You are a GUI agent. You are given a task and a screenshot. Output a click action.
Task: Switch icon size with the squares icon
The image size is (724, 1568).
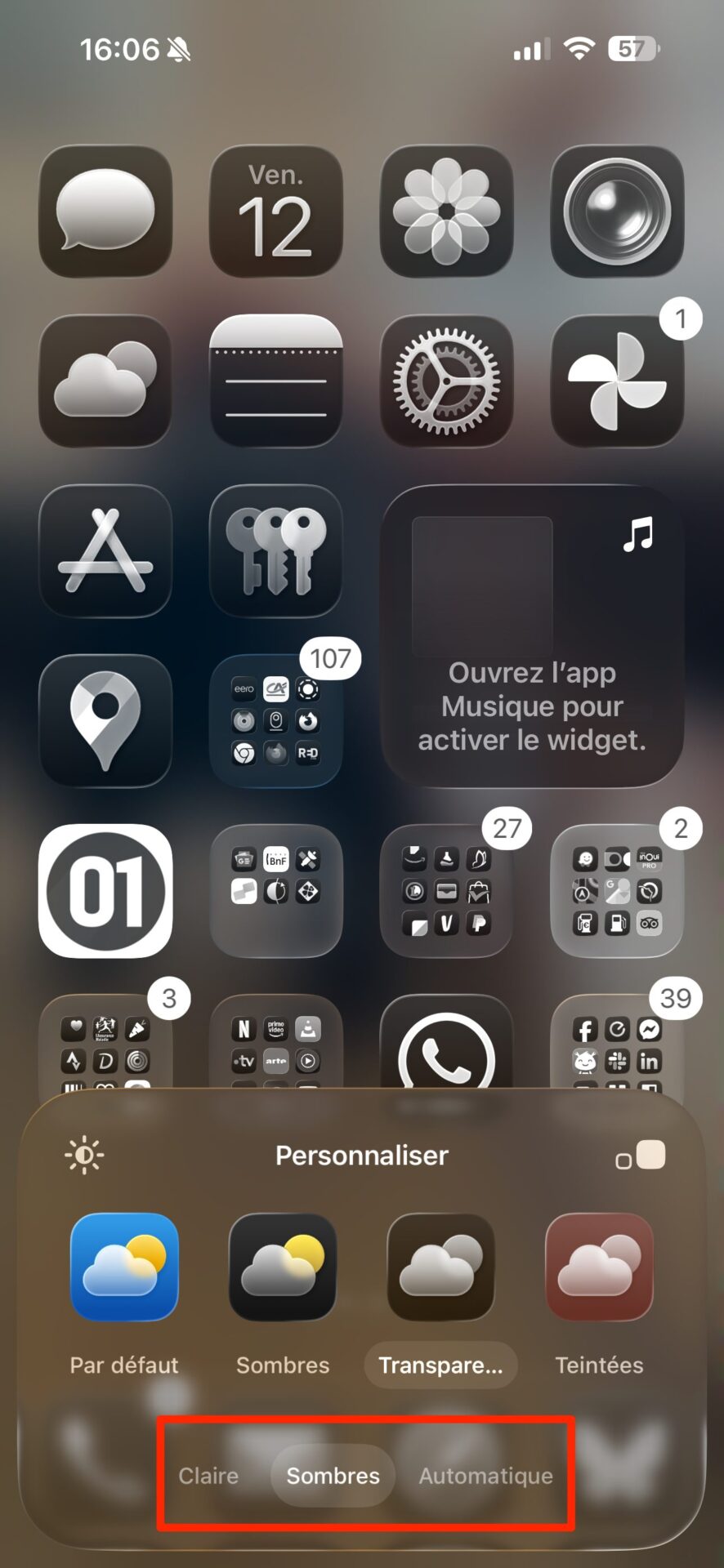click(641, 1156)
